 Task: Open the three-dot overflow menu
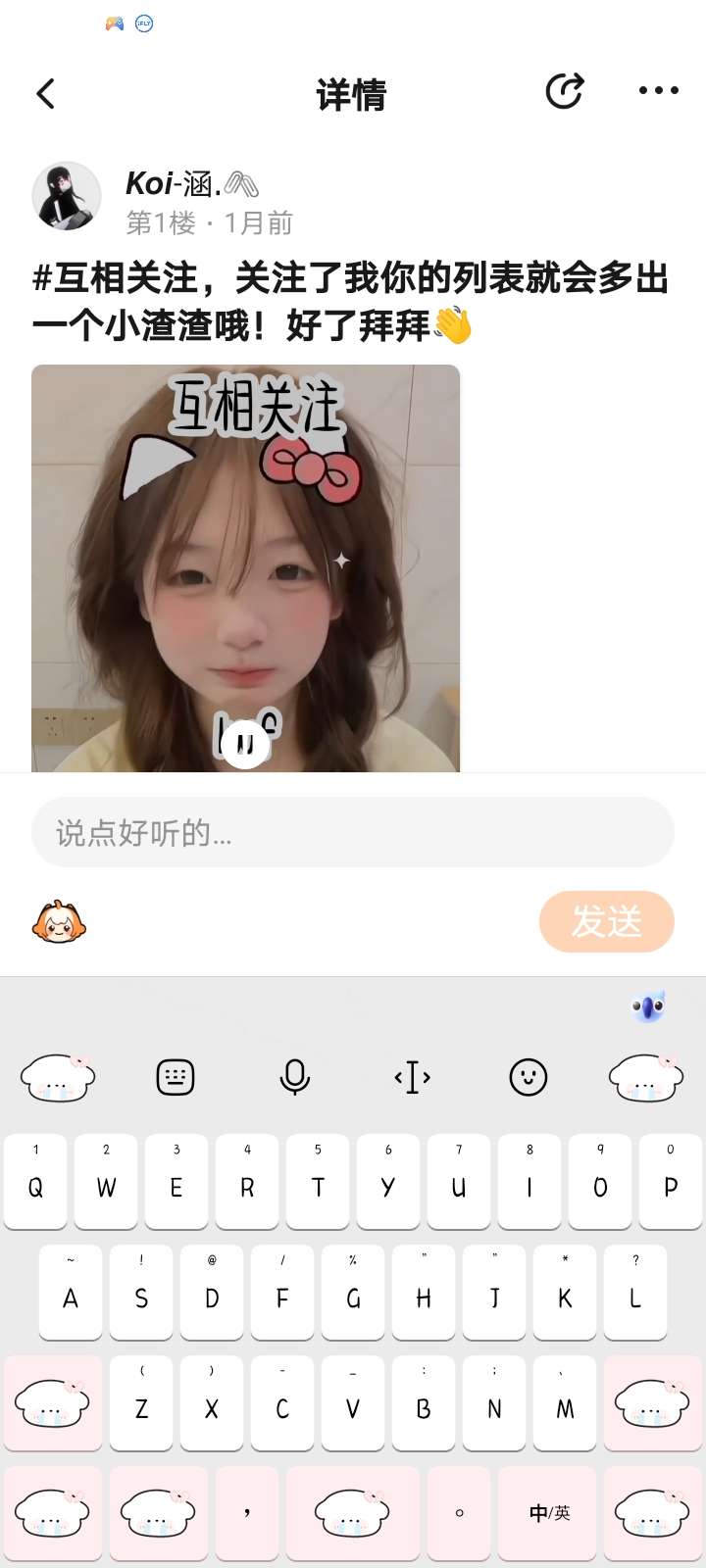[658, 91]
